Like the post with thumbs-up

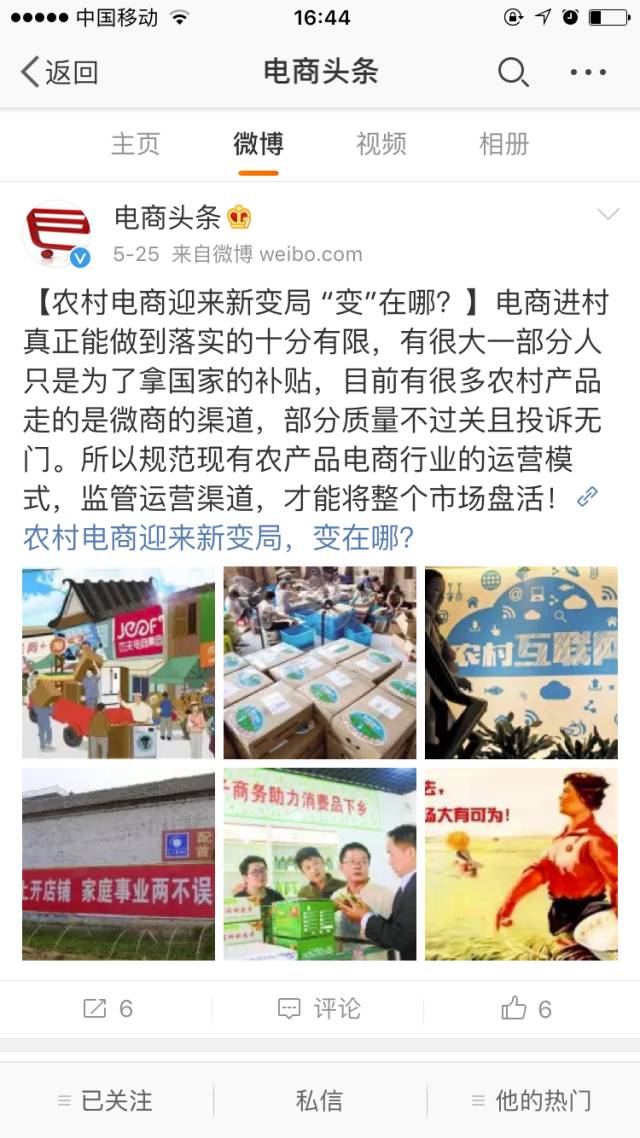tap(527, 1009)
